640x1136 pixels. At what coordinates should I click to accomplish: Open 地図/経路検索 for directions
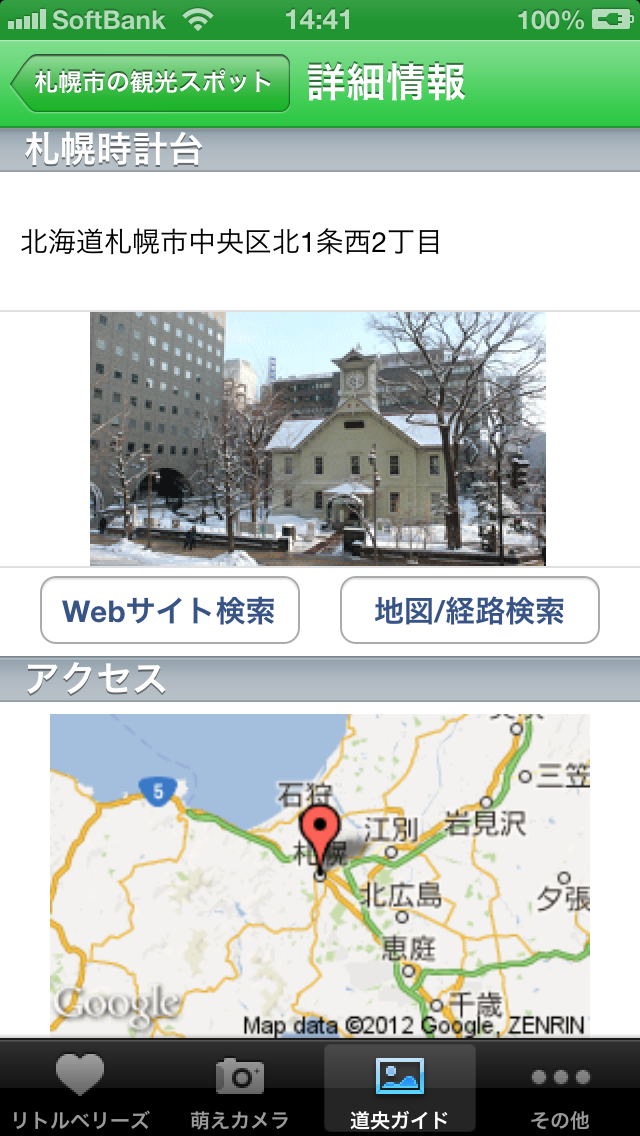tap(470, 610)
